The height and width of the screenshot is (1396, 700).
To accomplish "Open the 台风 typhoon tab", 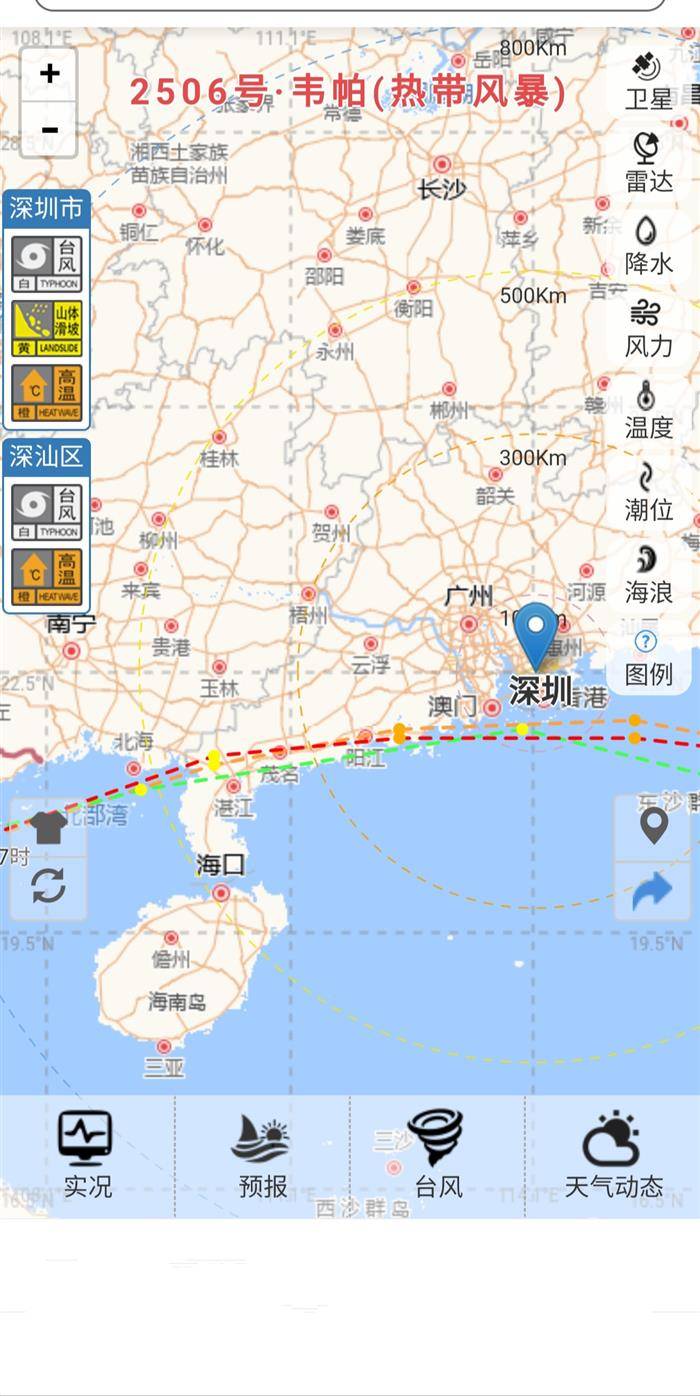I will coord(437,1155).
